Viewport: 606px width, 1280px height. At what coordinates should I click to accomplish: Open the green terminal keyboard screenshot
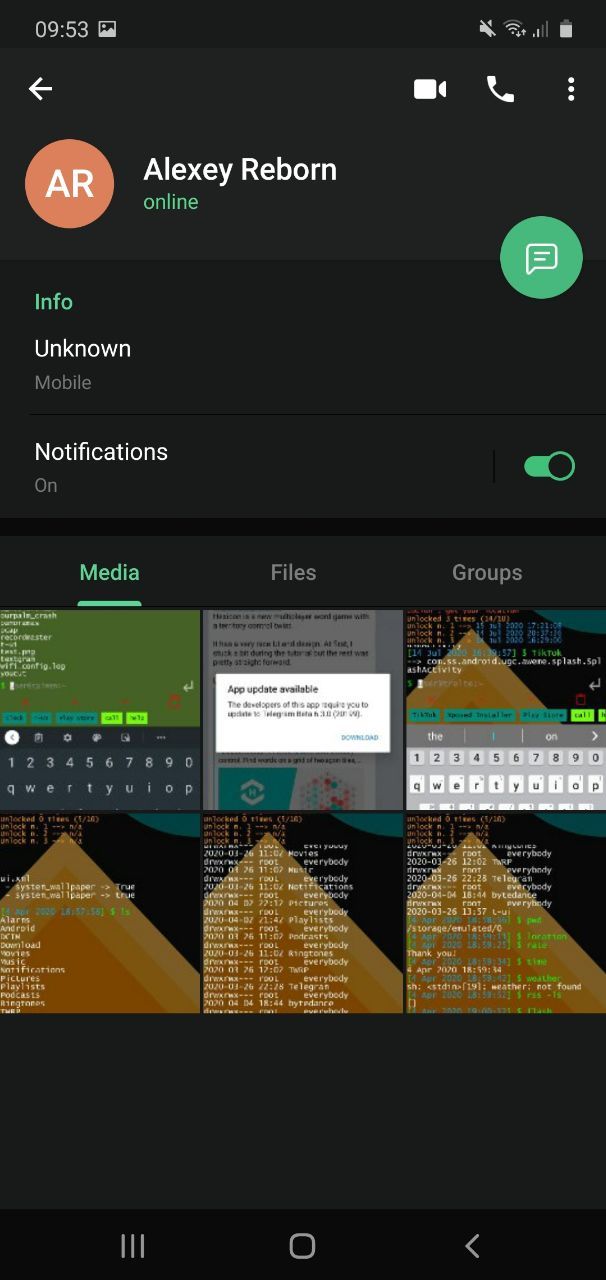pos(100,710)
